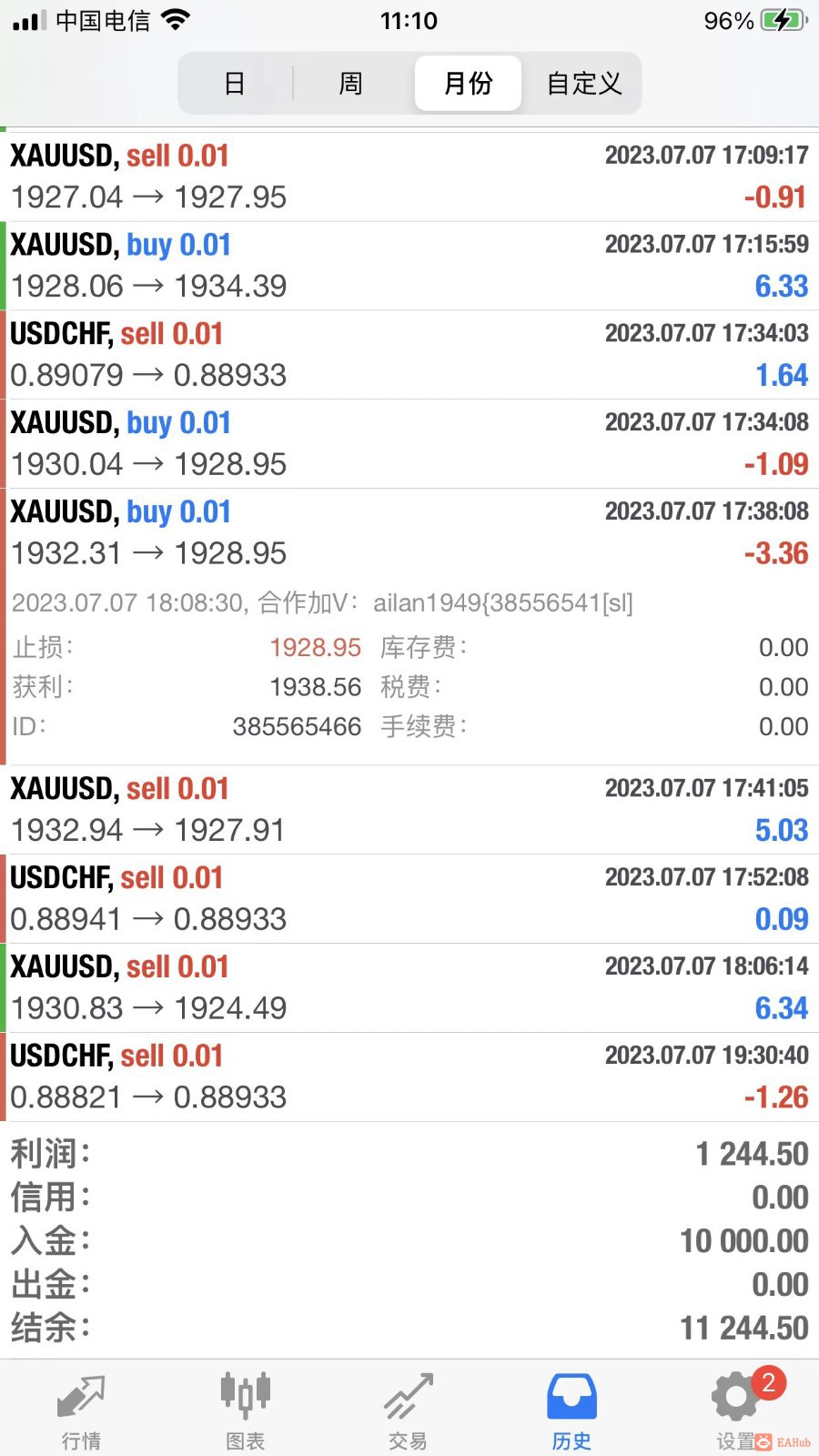Expand the XAUUSD sell trade with 5.03 profit
The width and height of the screenshot is (819, 1456).
409,810
